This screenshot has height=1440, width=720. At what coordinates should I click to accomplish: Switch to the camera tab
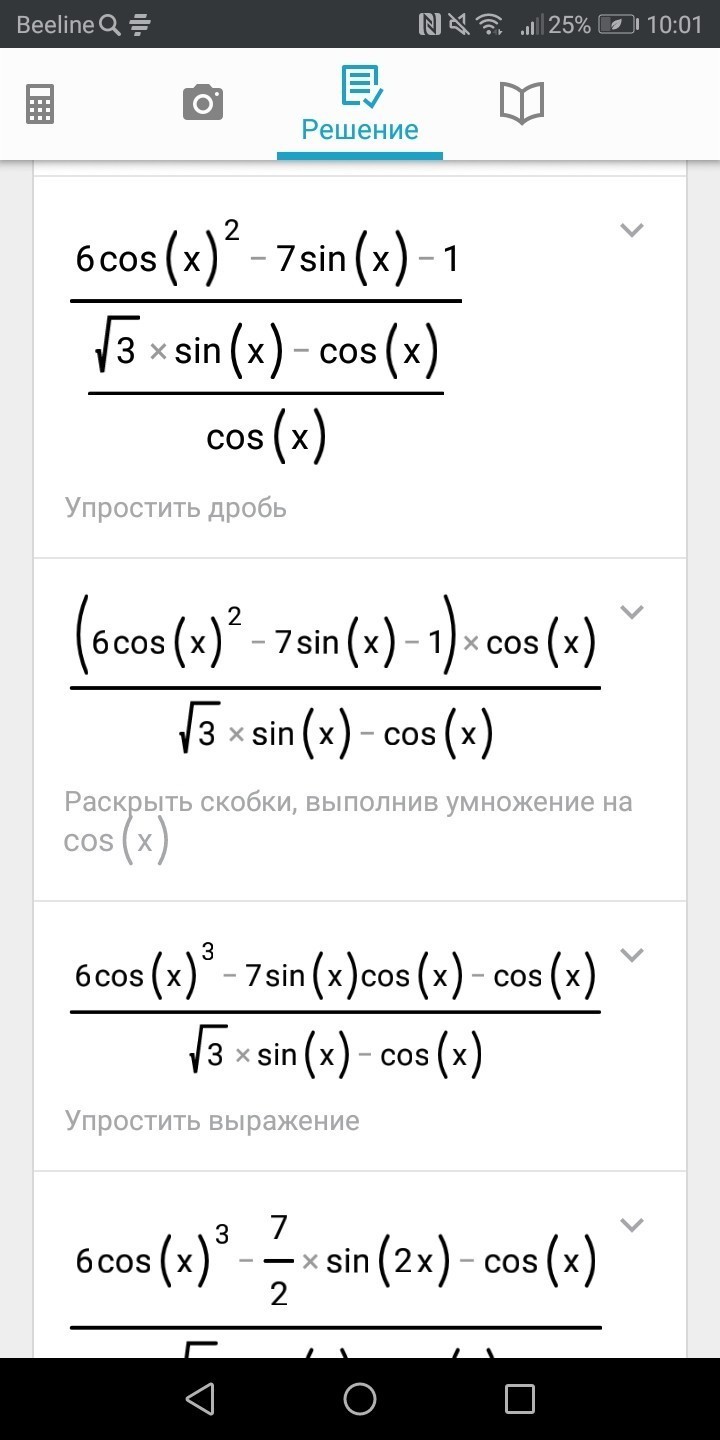click(x=203, y=103)
